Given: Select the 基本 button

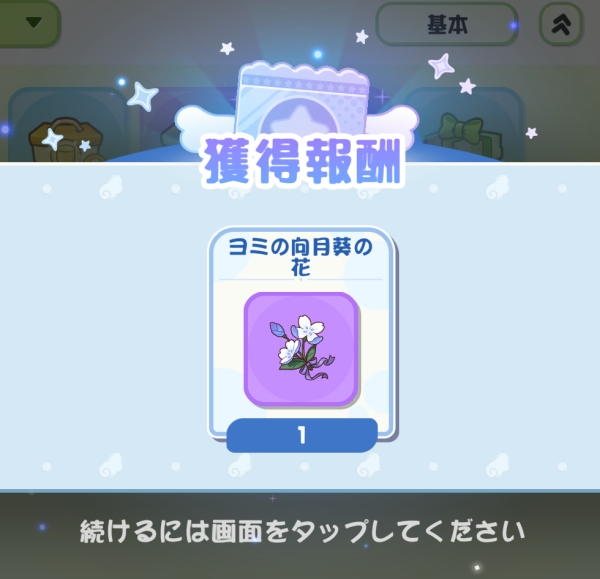Looking at the screenshot, I should (x=447, y=25).
